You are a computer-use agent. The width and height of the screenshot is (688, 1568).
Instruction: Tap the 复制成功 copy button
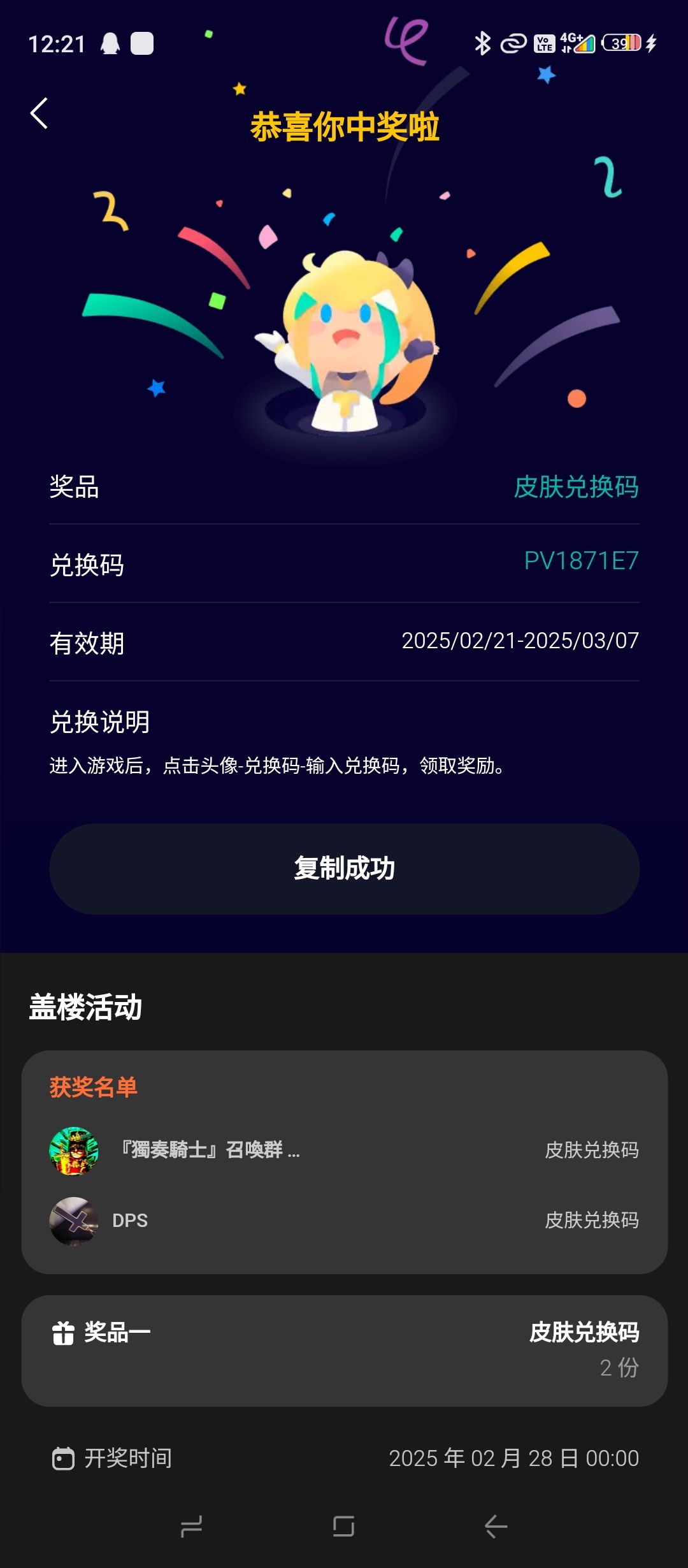(344, 869)
